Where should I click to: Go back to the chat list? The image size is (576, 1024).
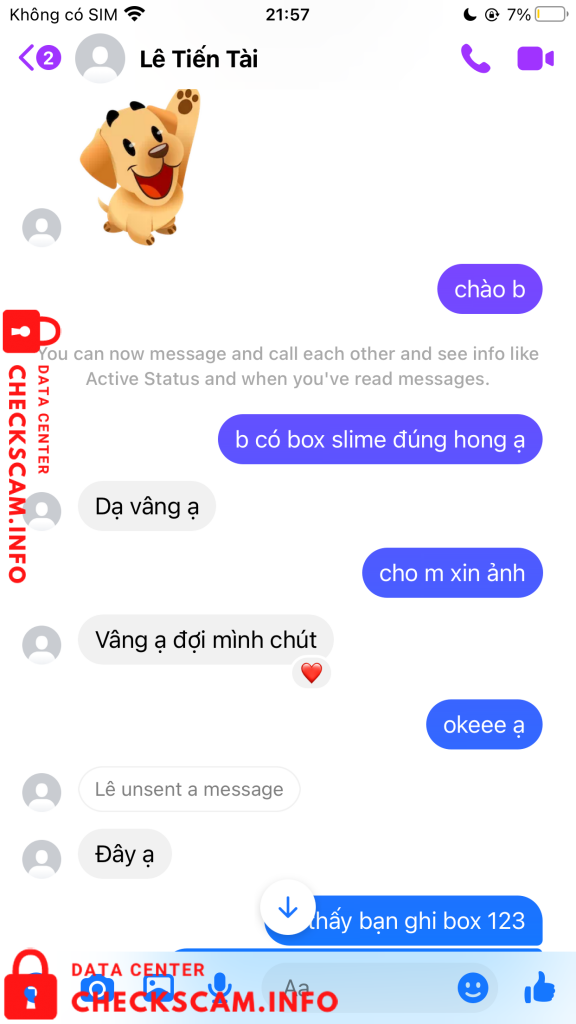[39, 59]
